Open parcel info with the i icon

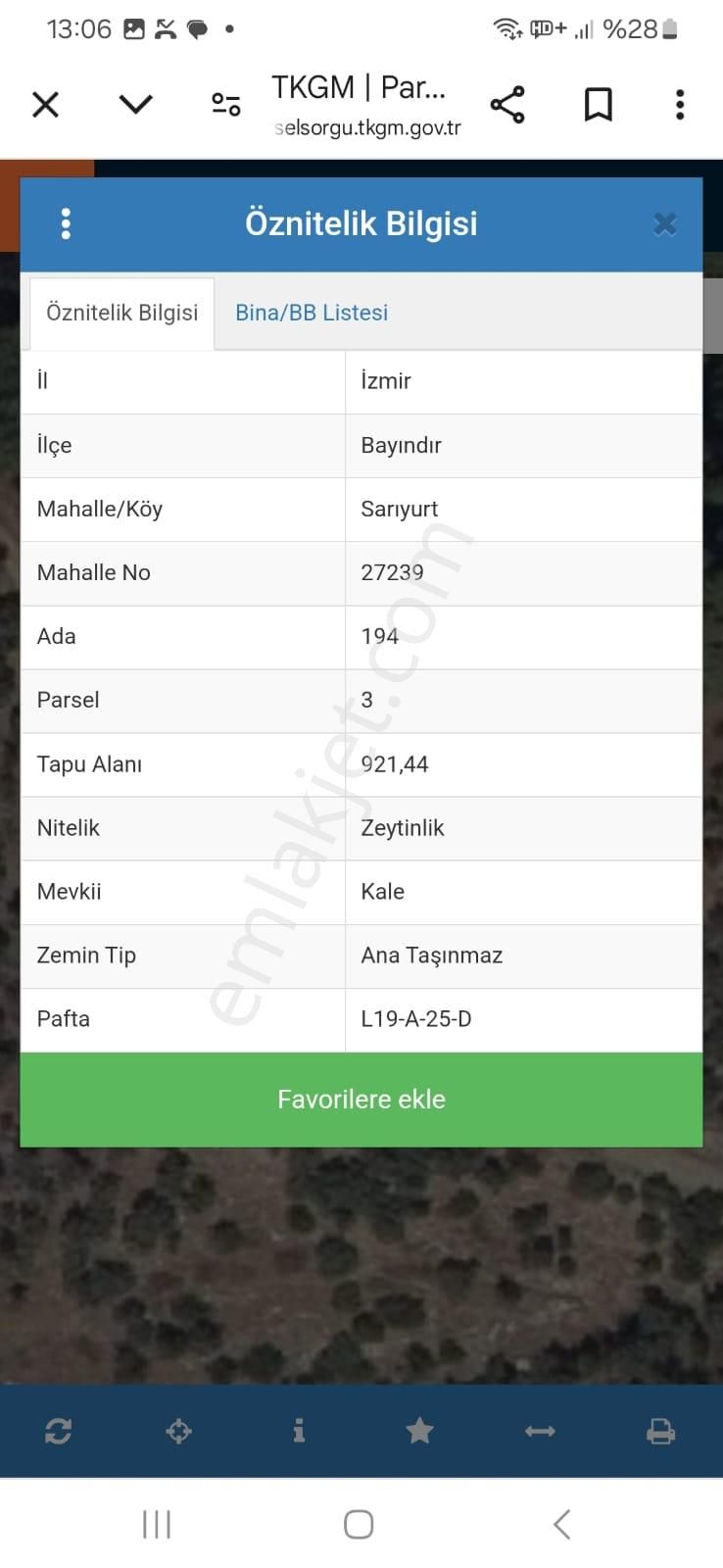[x=299, y=1431]
